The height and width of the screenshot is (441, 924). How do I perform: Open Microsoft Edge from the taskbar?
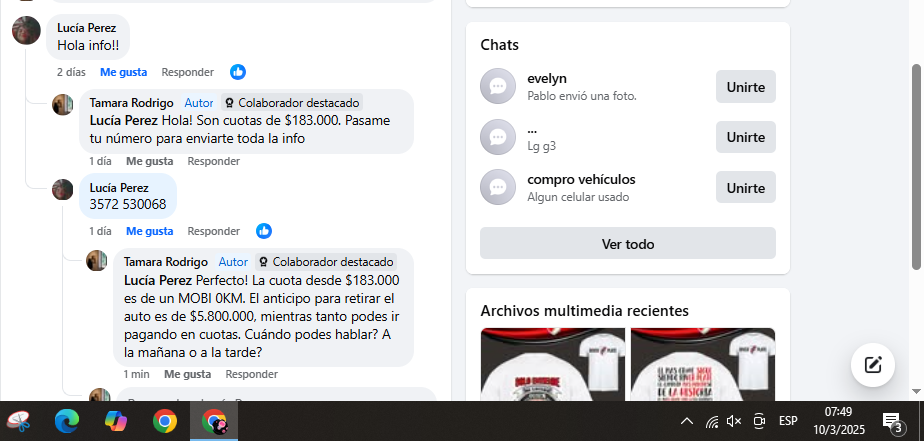(67, 421)
